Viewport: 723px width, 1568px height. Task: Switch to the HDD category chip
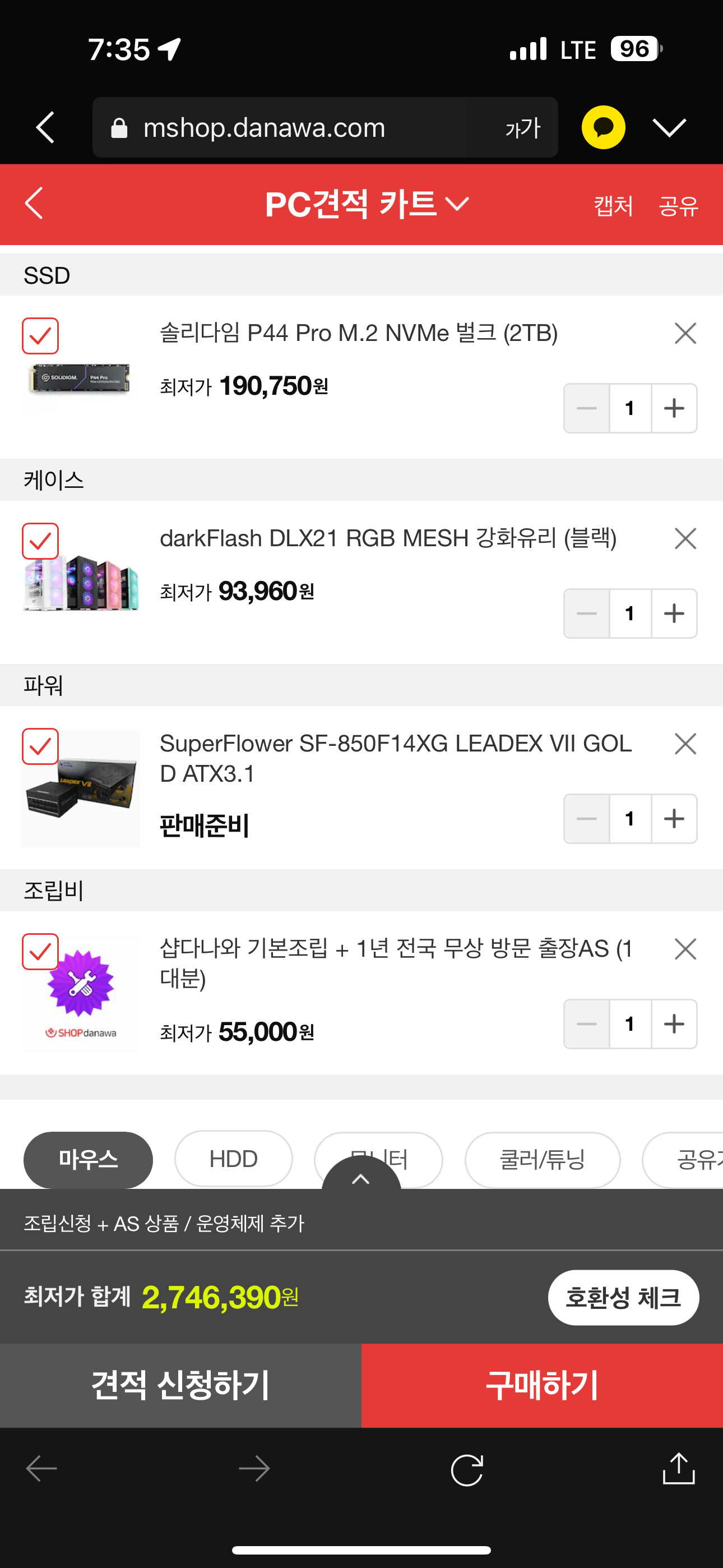(x=233, y=1159)
